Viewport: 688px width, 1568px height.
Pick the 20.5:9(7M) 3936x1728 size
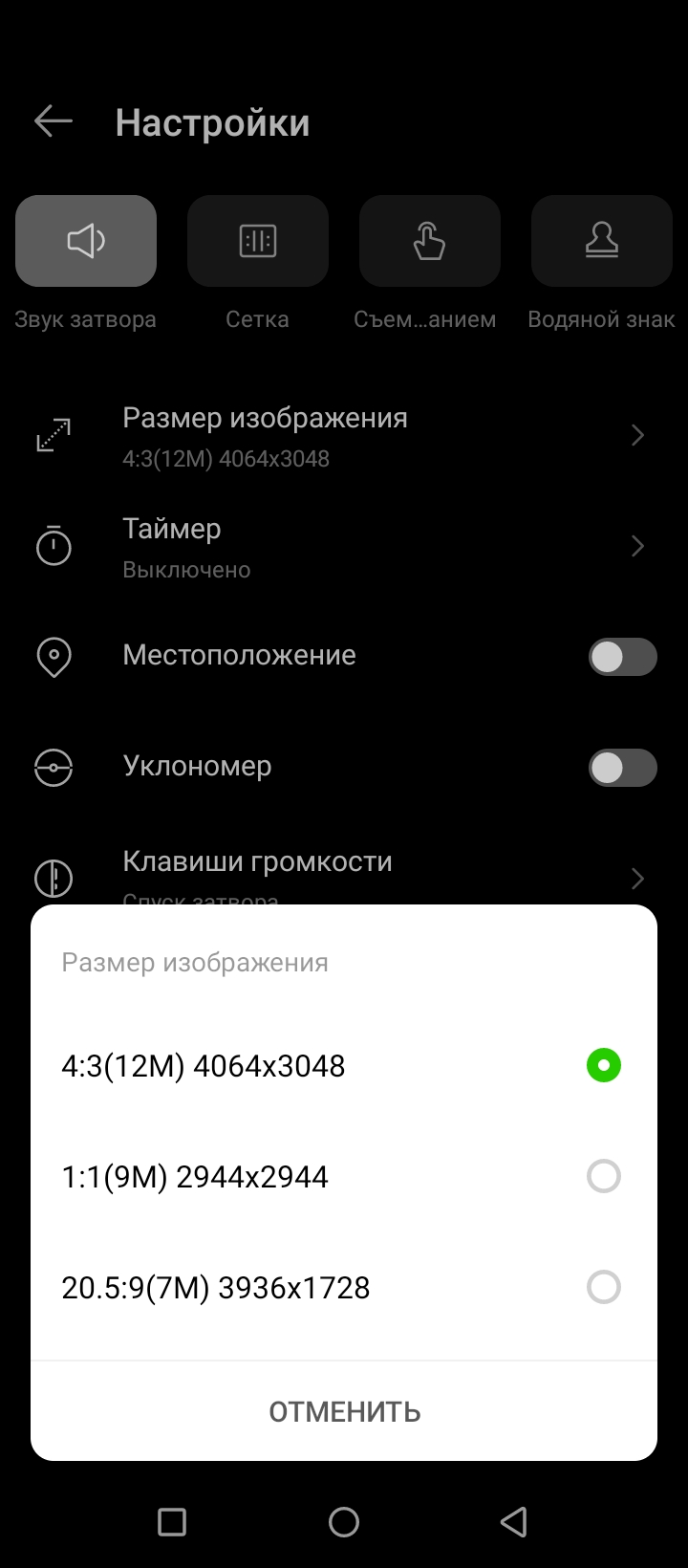point(344,1287)
